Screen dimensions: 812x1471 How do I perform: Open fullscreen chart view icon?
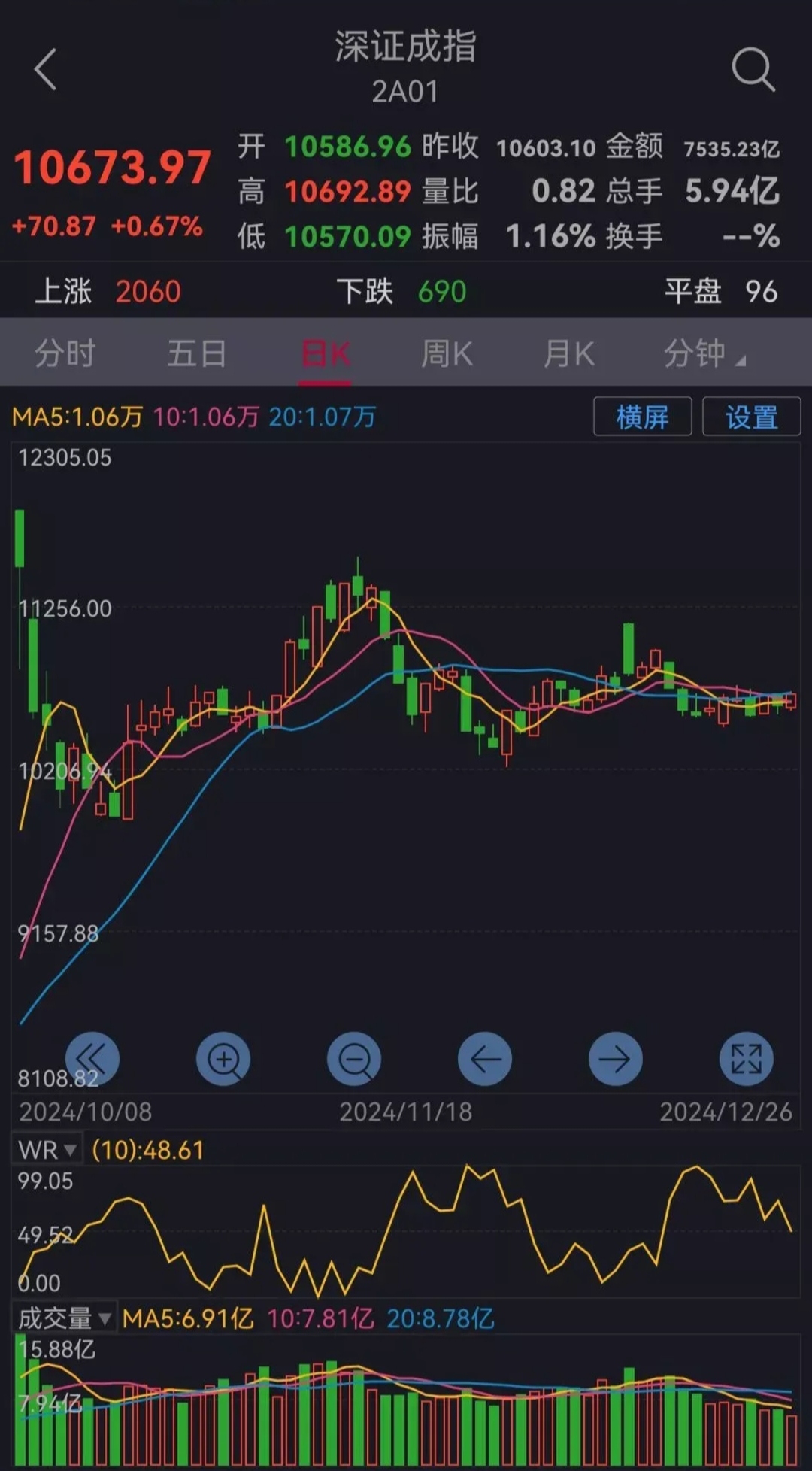click(746, 1058)
